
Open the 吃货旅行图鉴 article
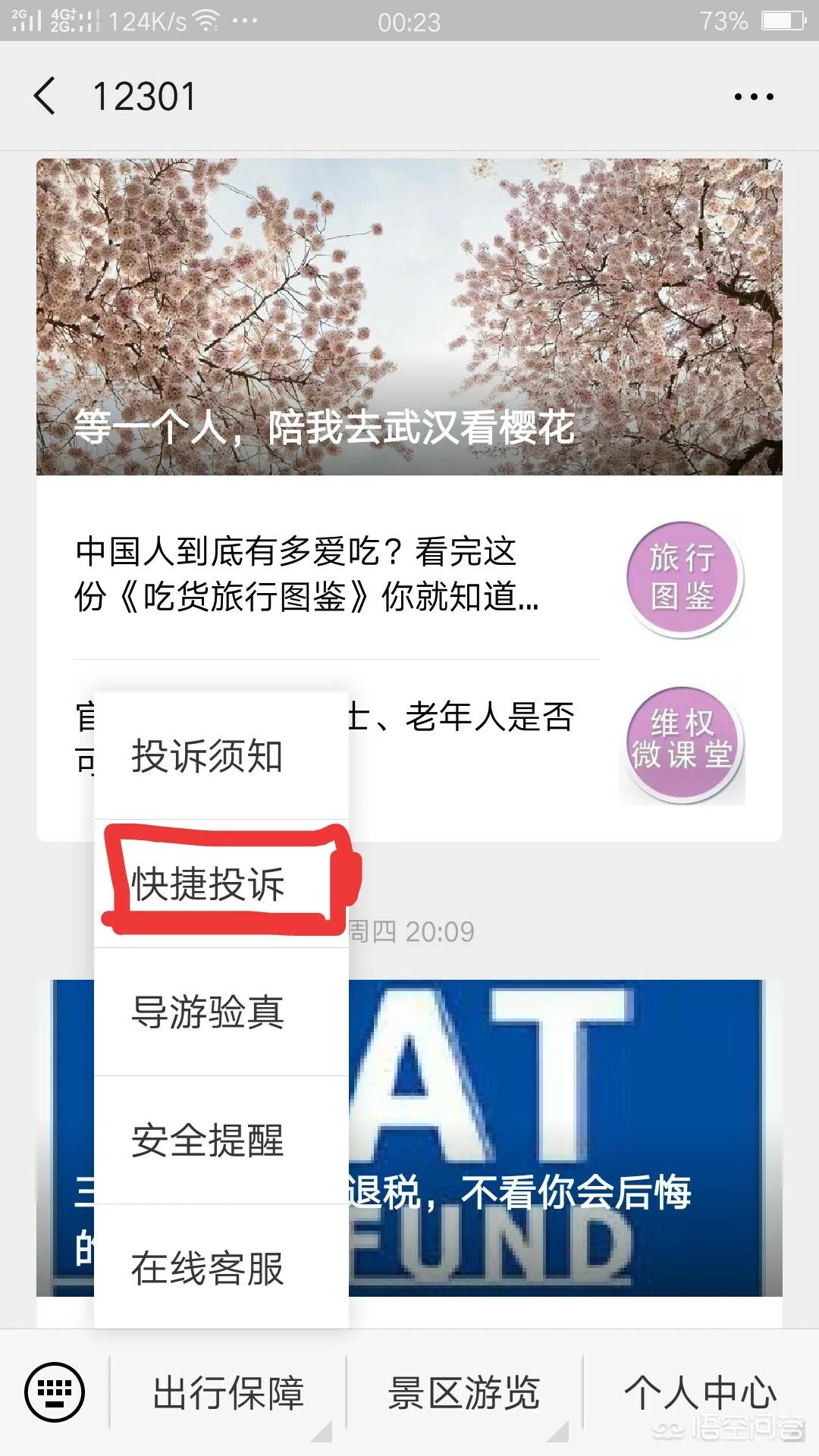(x=409, y=576)
